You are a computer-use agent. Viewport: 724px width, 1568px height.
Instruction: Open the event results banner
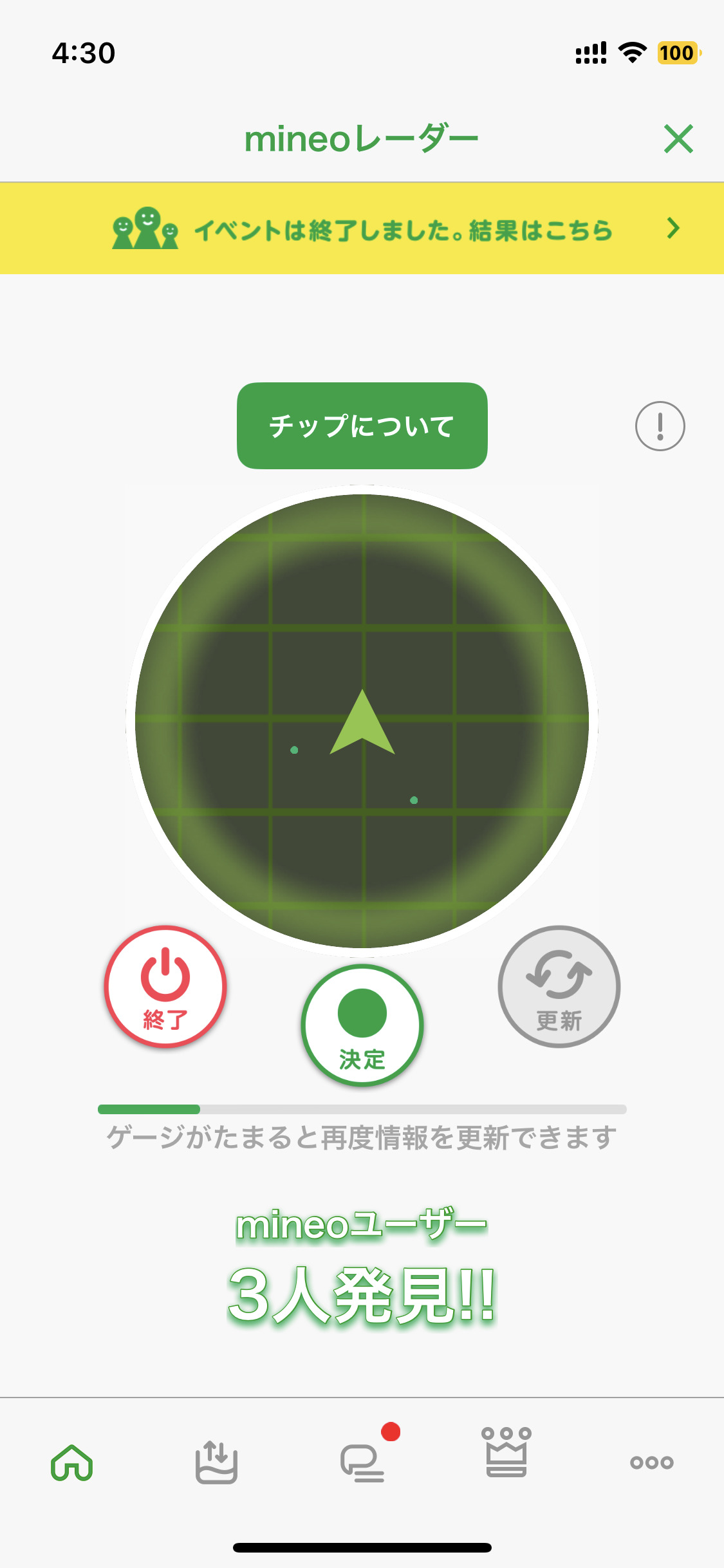[x=362, y=229]
